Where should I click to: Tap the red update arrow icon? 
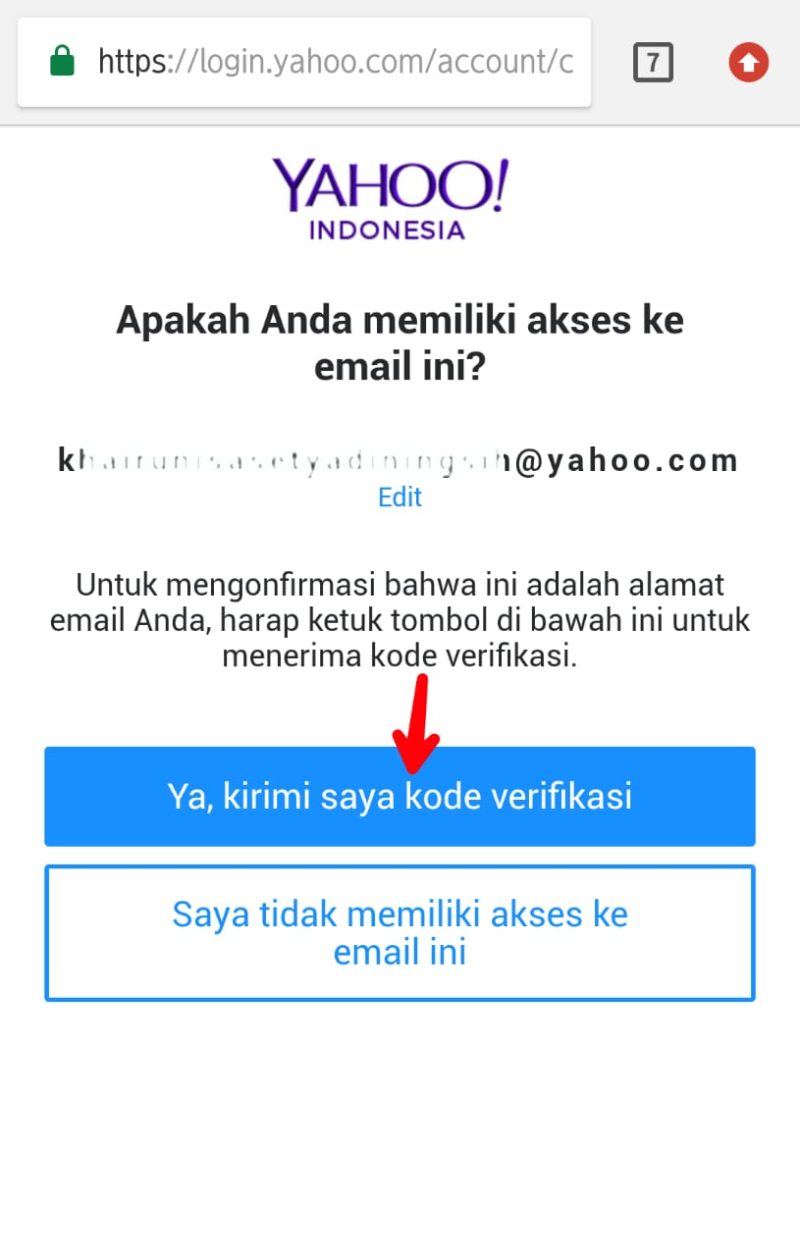748,64
